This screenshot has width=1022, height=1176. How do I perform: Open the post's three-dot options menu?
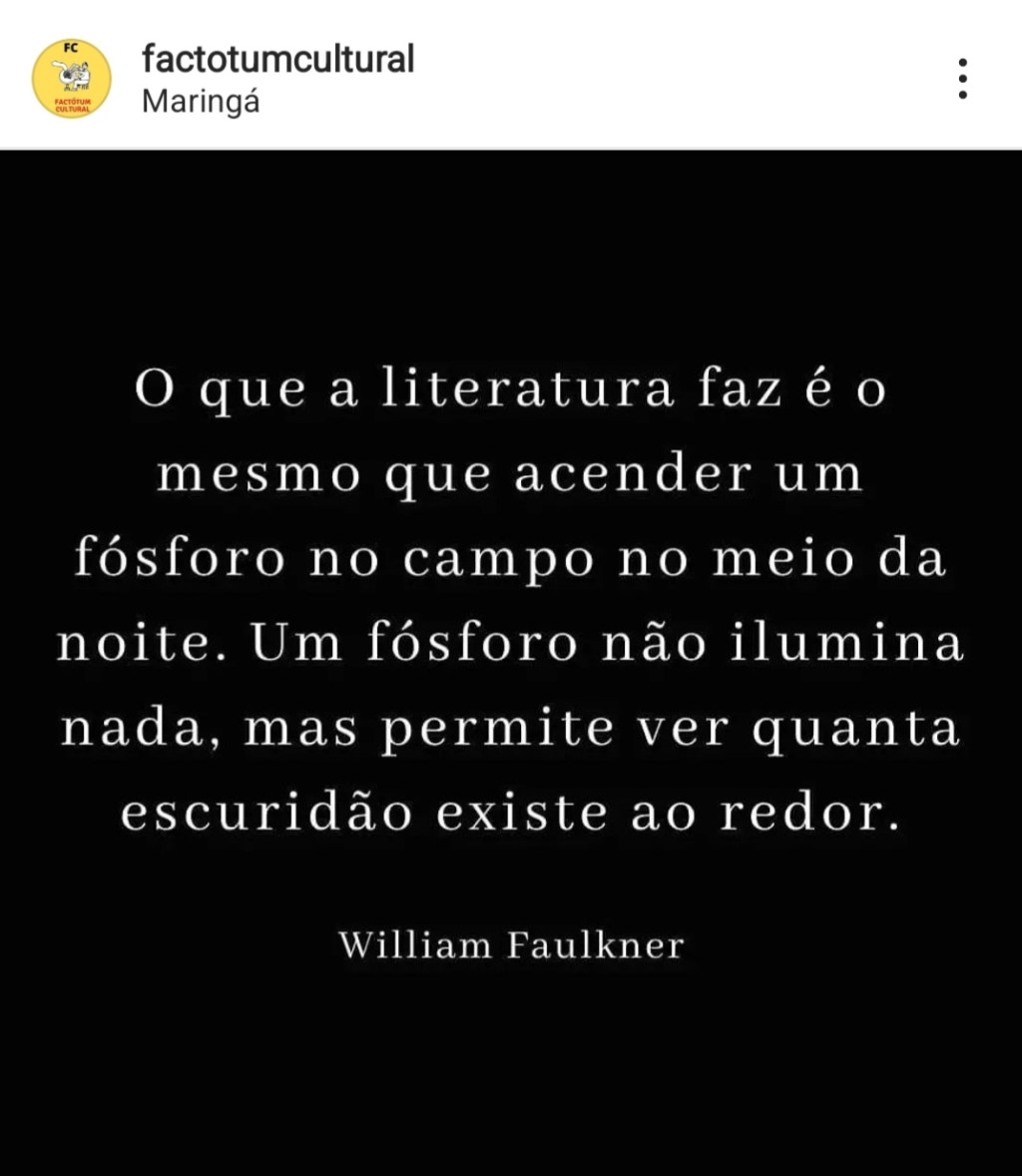(x=962, y=78)
